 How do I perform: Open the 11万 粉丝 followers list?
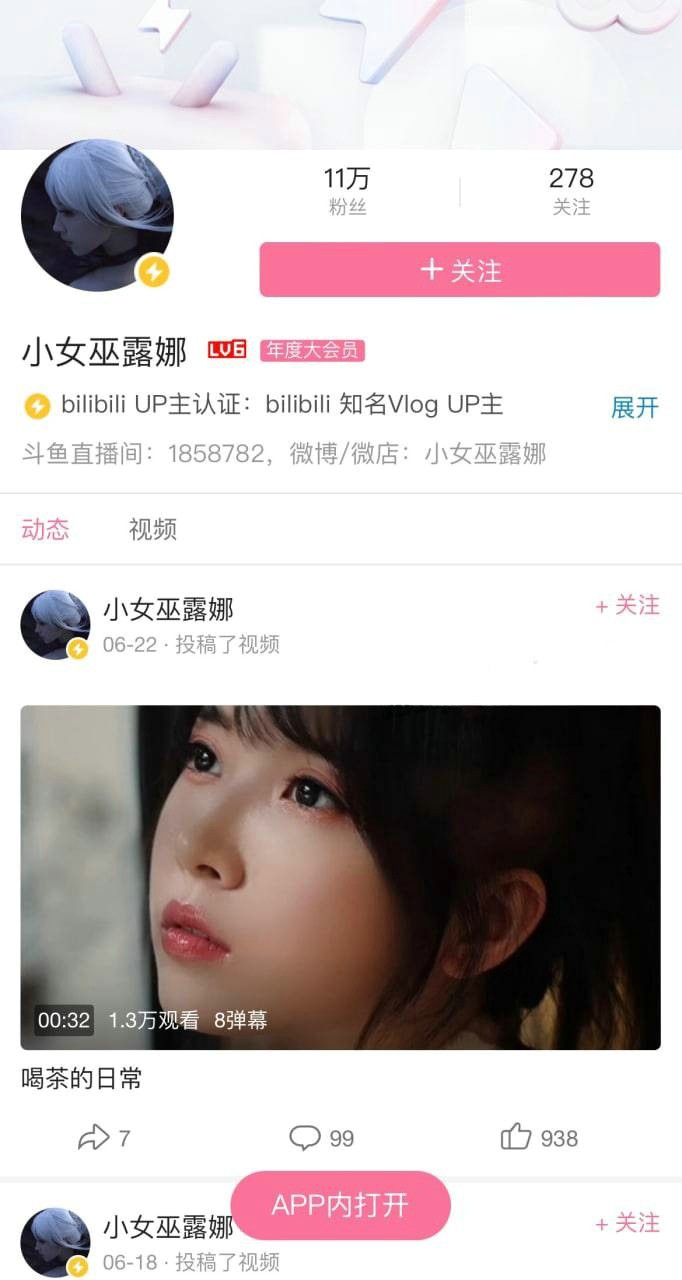pos(347,191)
